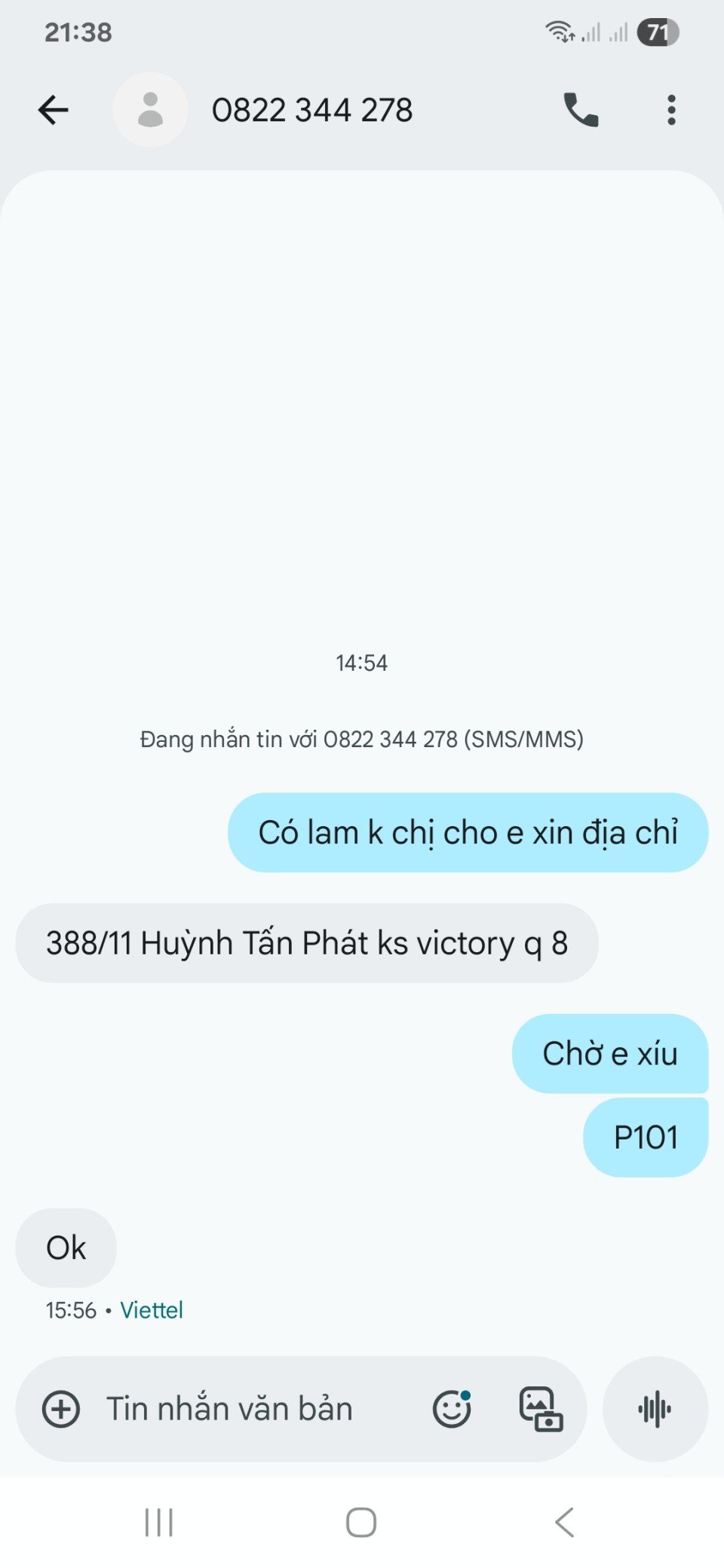Go back to the conversation list
The width and height of the screenshot is (724, 1568).
click(54, 110)
